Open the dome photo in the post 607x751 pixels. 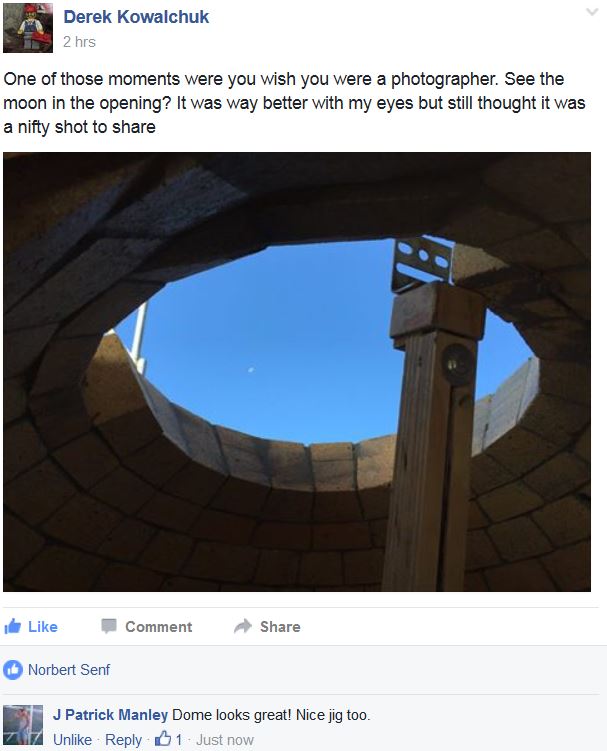point(297,371)
